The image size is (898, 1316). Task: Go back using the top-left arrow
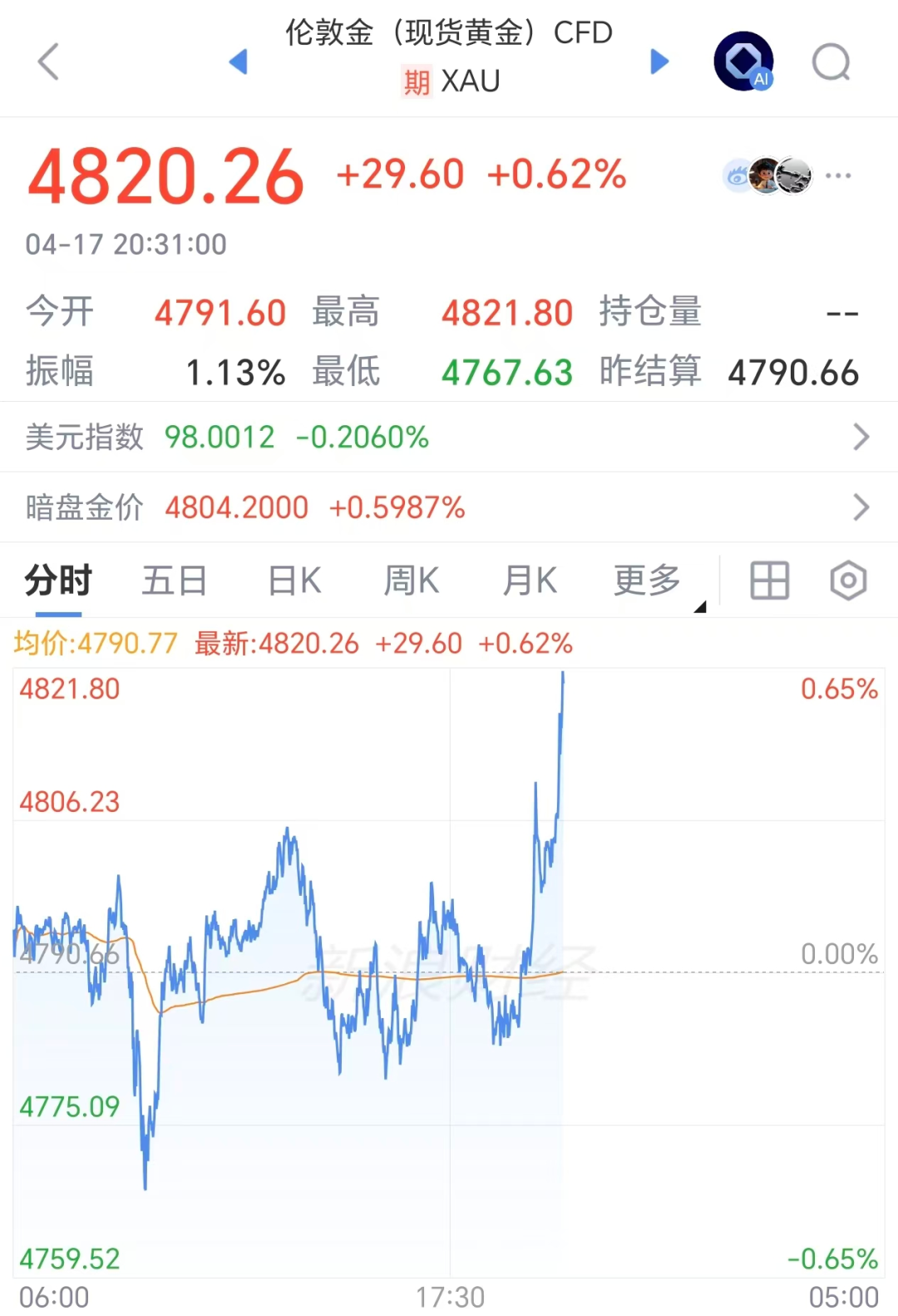coord(49,62)
